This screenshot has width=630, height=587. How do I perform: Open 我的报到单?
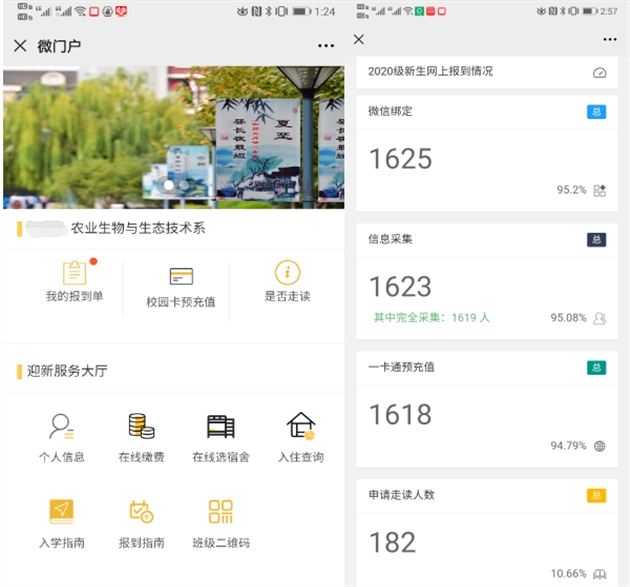click(75, 281)
